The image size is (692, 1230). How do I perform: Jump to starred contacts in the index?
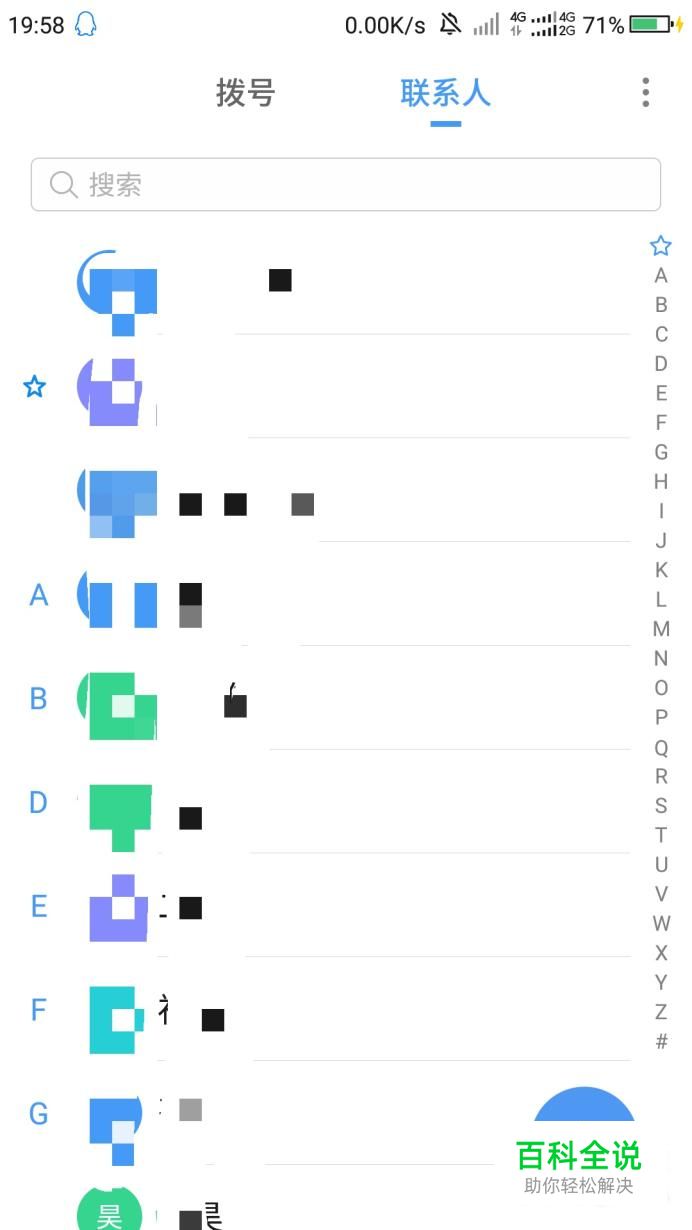pyautogui.click(x=661, y=246)
